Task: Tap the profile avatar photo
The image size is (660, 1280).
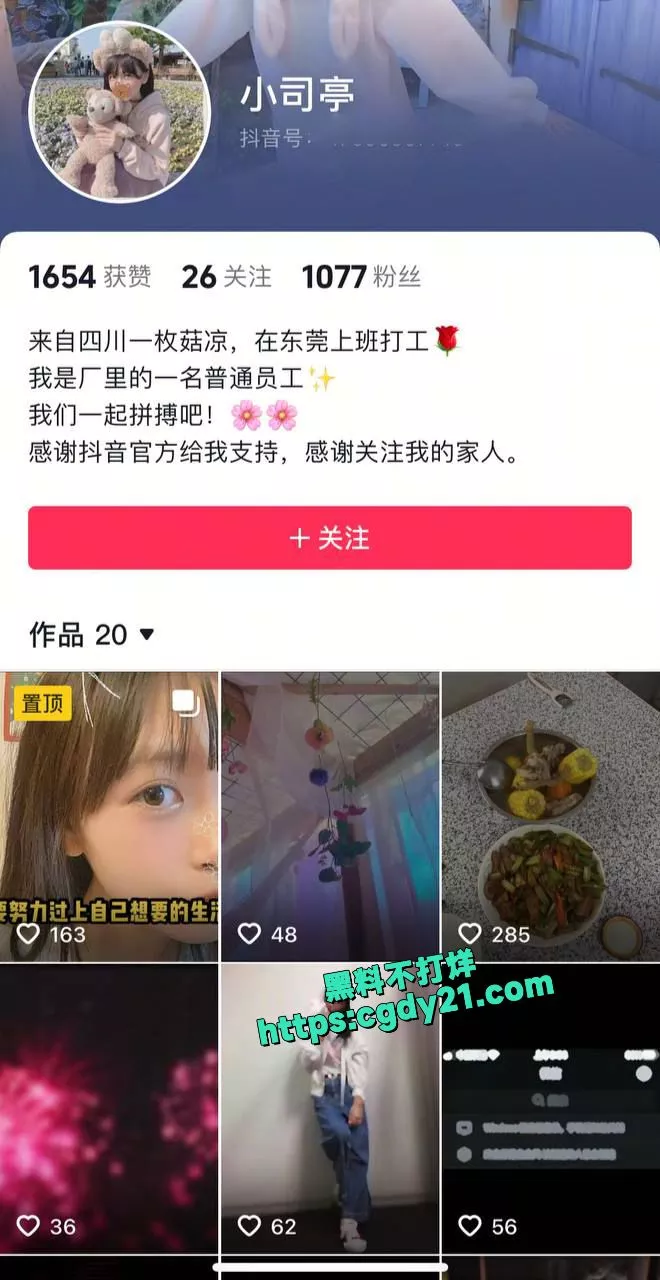Action: [x=120, y=112]
